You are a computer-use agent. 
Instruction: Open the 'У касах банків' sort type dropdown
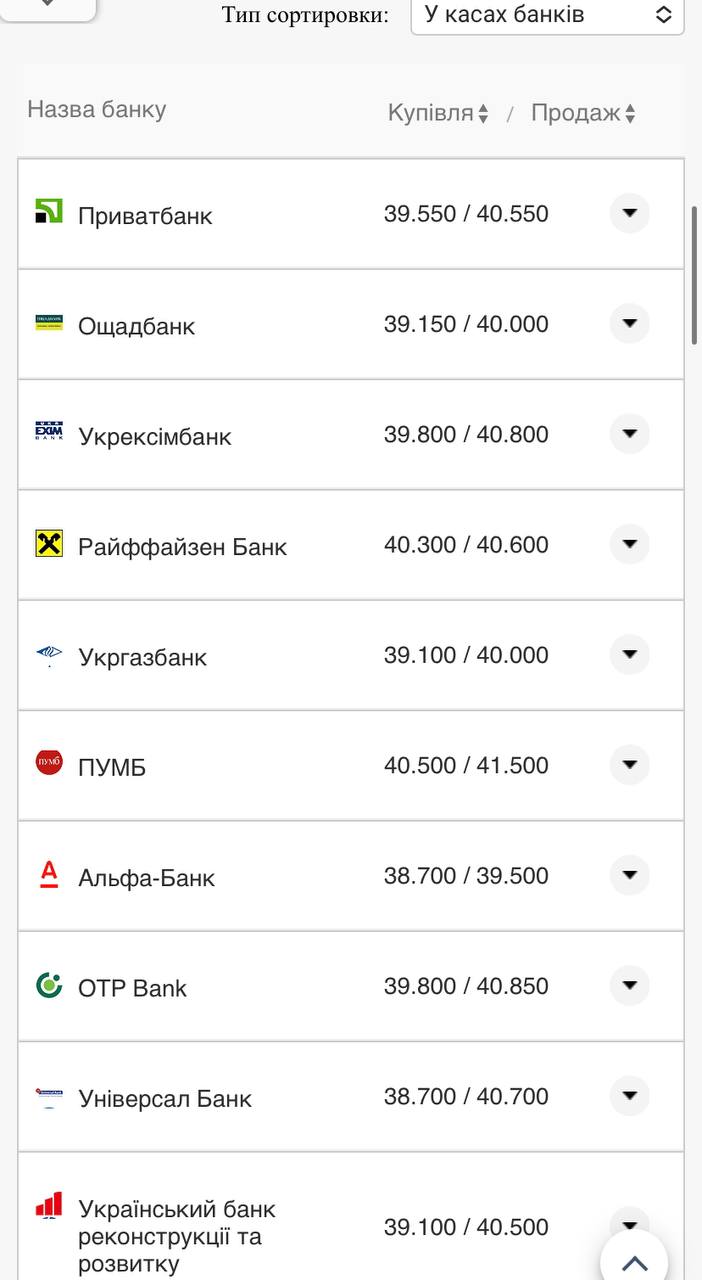pyautogui.click(x=547, y=15)
